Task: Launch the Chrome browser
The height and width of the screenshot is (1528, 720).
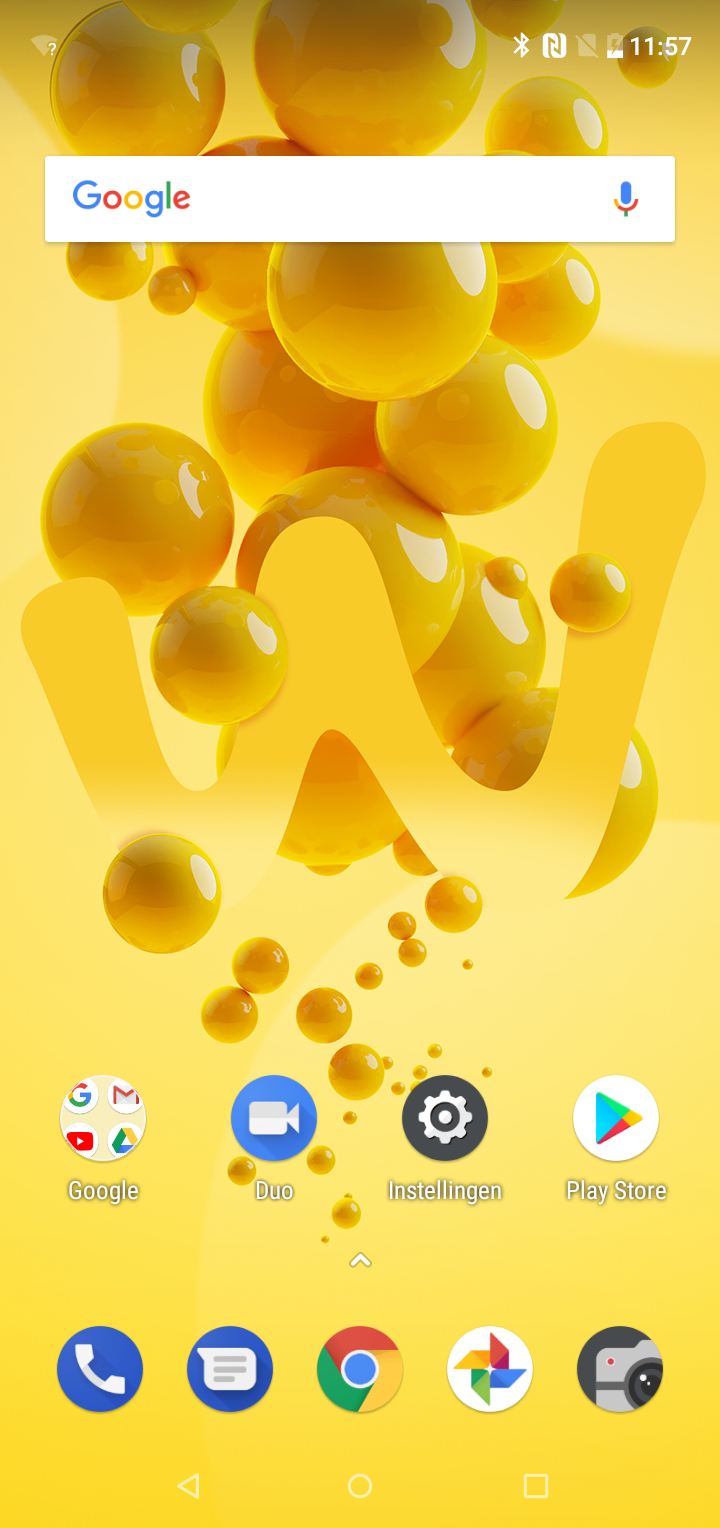Action: [360, 1369]
